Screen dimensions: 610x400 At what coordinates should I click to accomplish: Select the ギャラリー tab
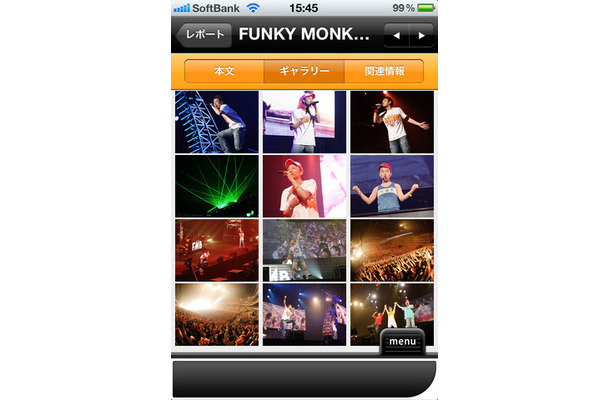point(304,72)
